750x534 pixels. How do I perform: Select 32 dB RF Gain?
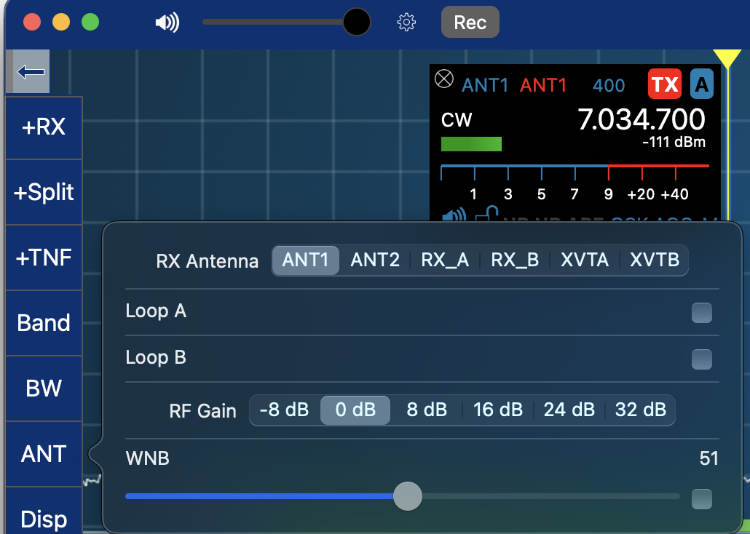641,410
